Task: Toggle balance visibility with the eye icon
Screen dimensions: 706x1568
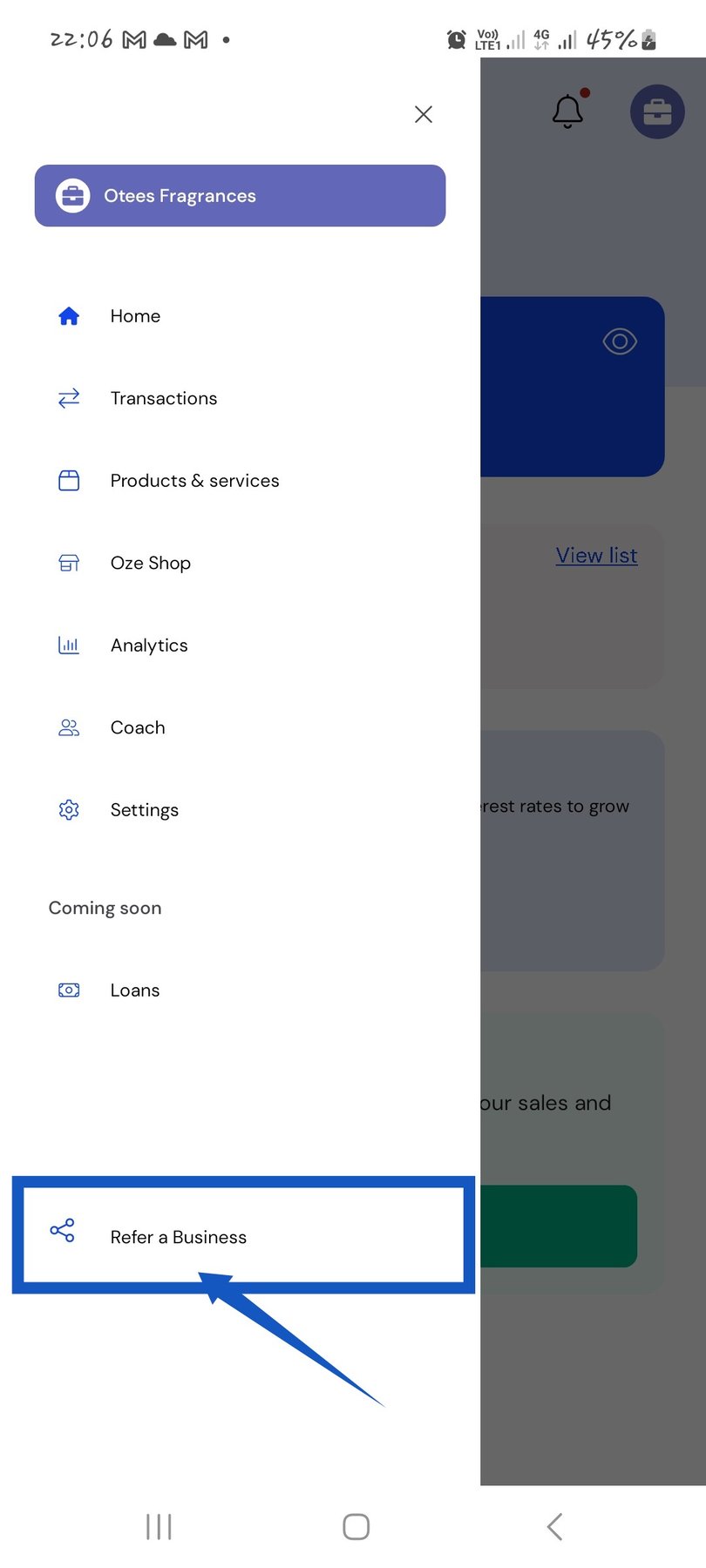Action: 620,341
